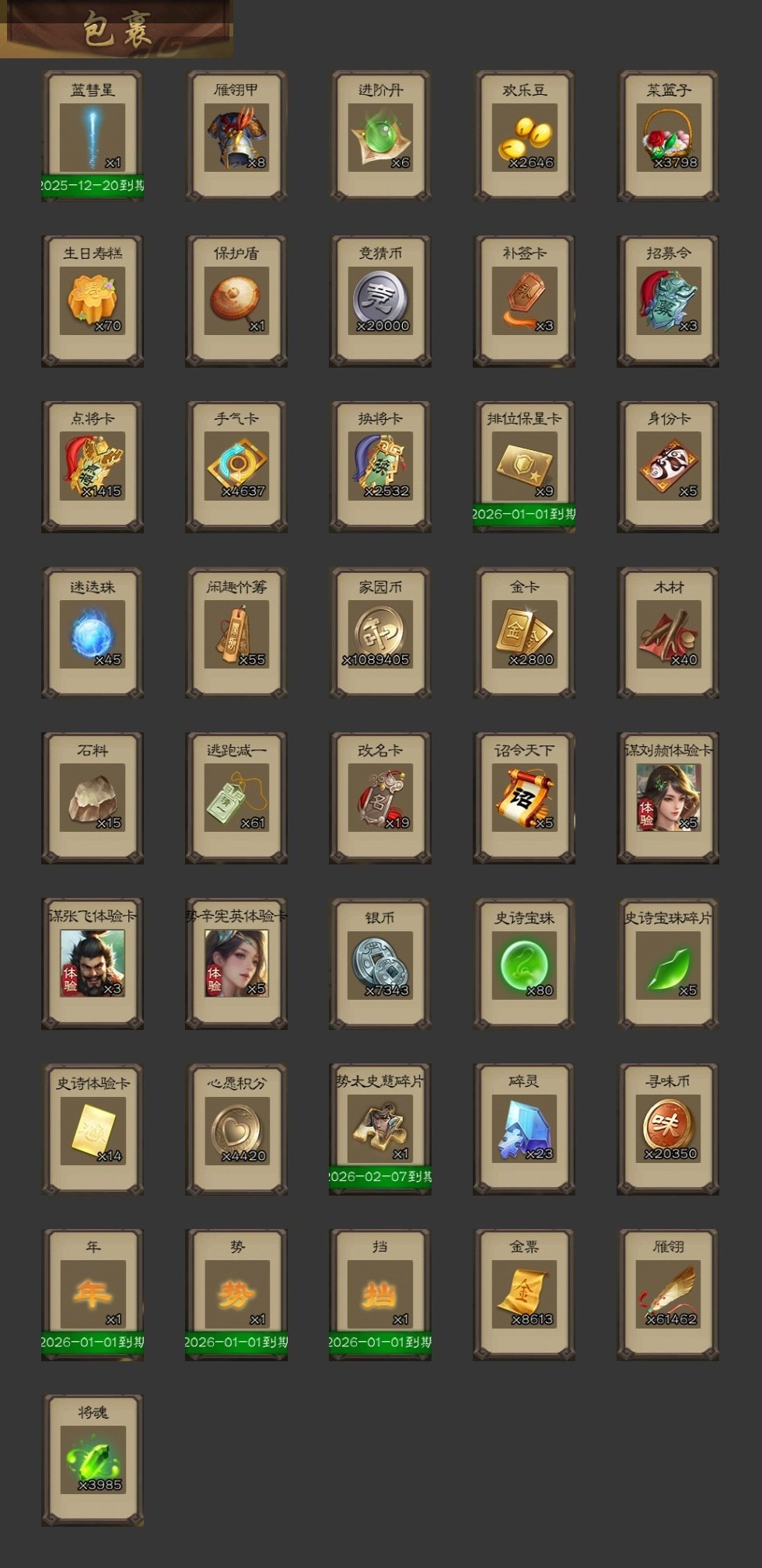Open the 生日寿糕 item
This screenshot has height=1568, width=762.
93,302
